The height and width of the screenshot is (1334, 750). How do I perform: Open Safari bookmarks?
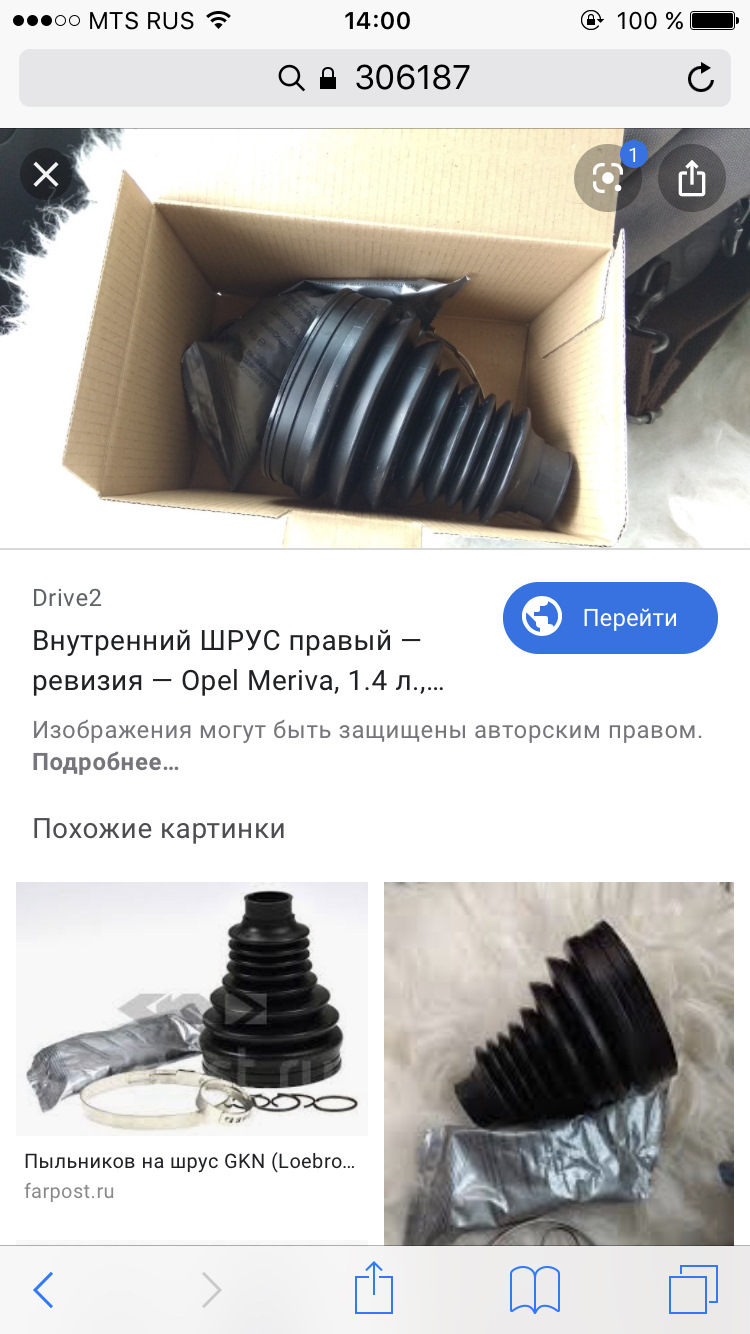point(534,1290)
